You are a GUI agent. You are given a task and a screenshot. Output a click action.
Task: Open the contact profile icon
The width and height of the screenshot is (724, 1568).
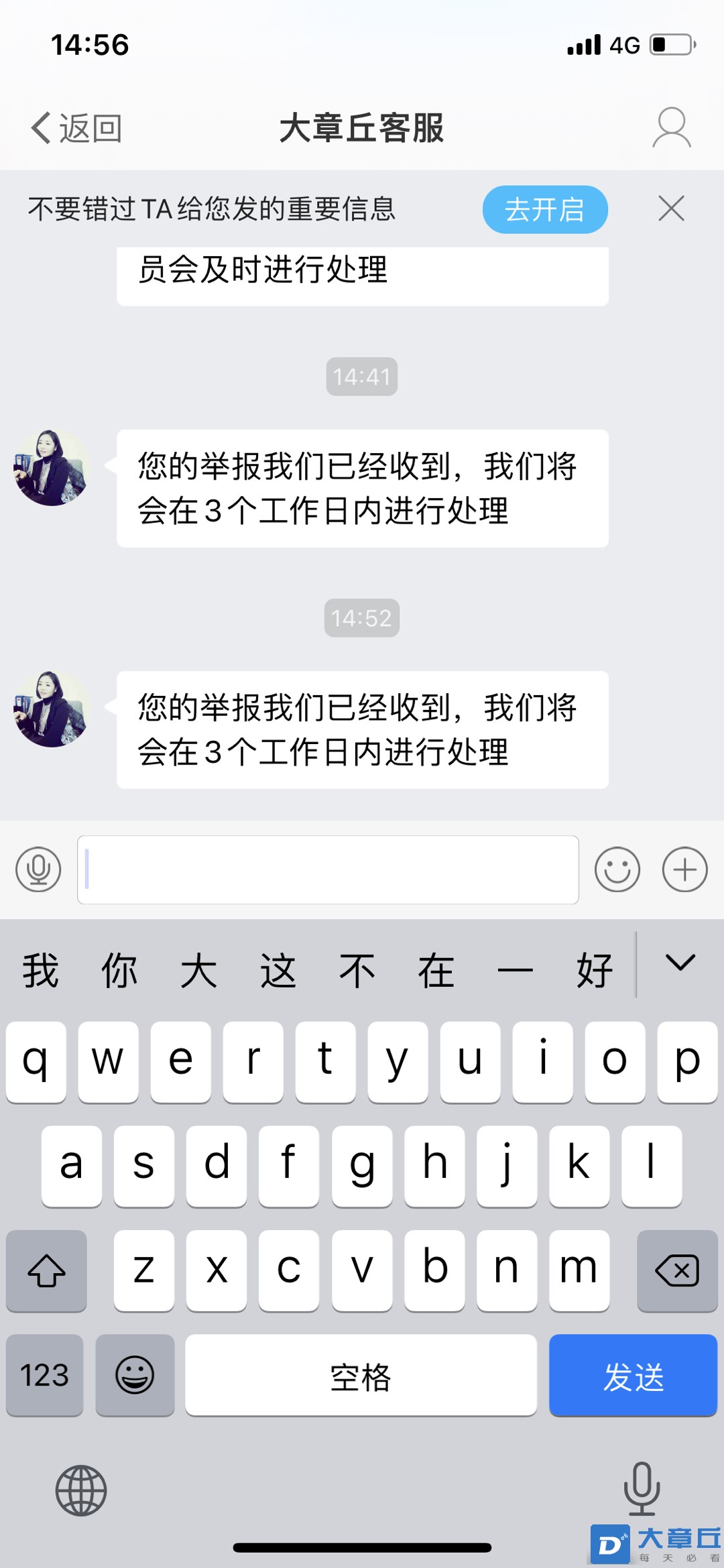tap(671, 127)
